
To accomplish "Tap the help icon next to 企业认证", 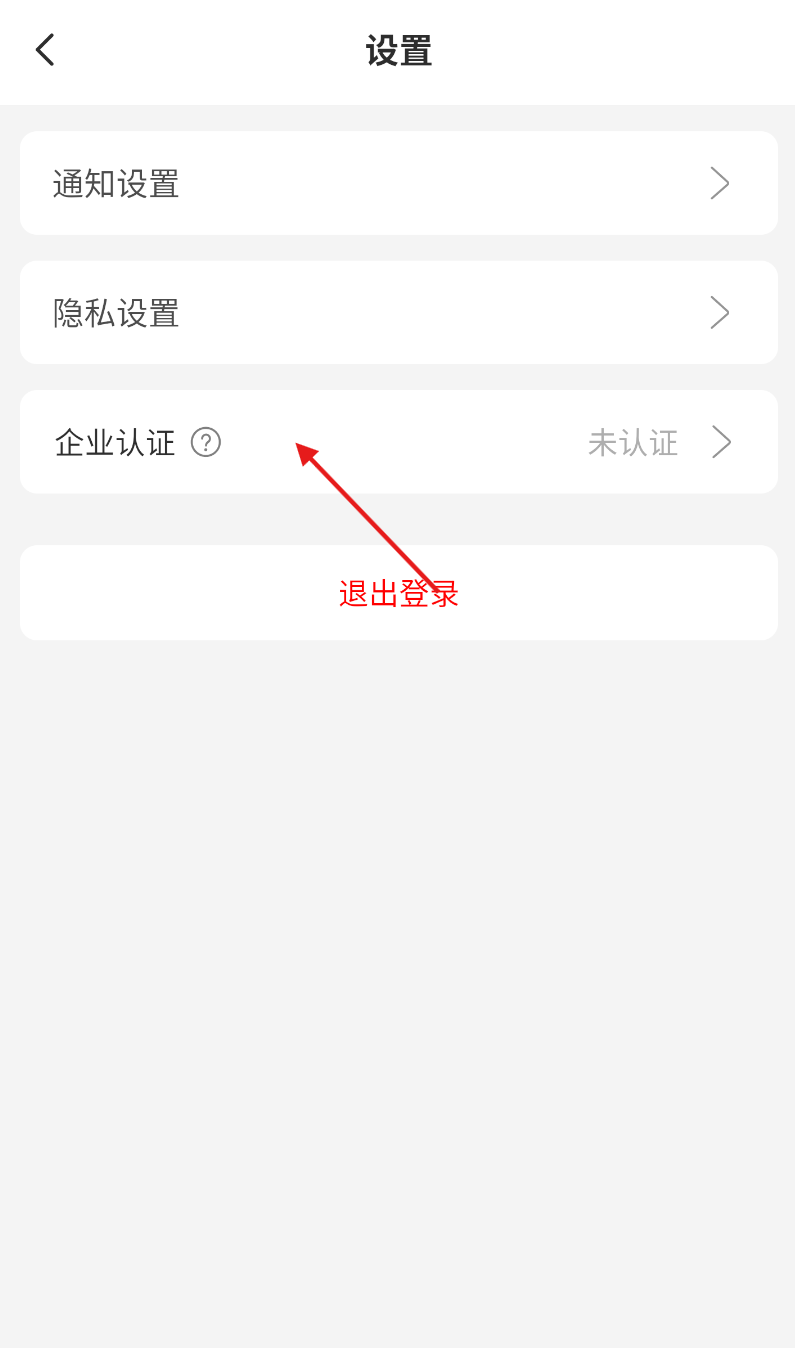I will 206,442.
